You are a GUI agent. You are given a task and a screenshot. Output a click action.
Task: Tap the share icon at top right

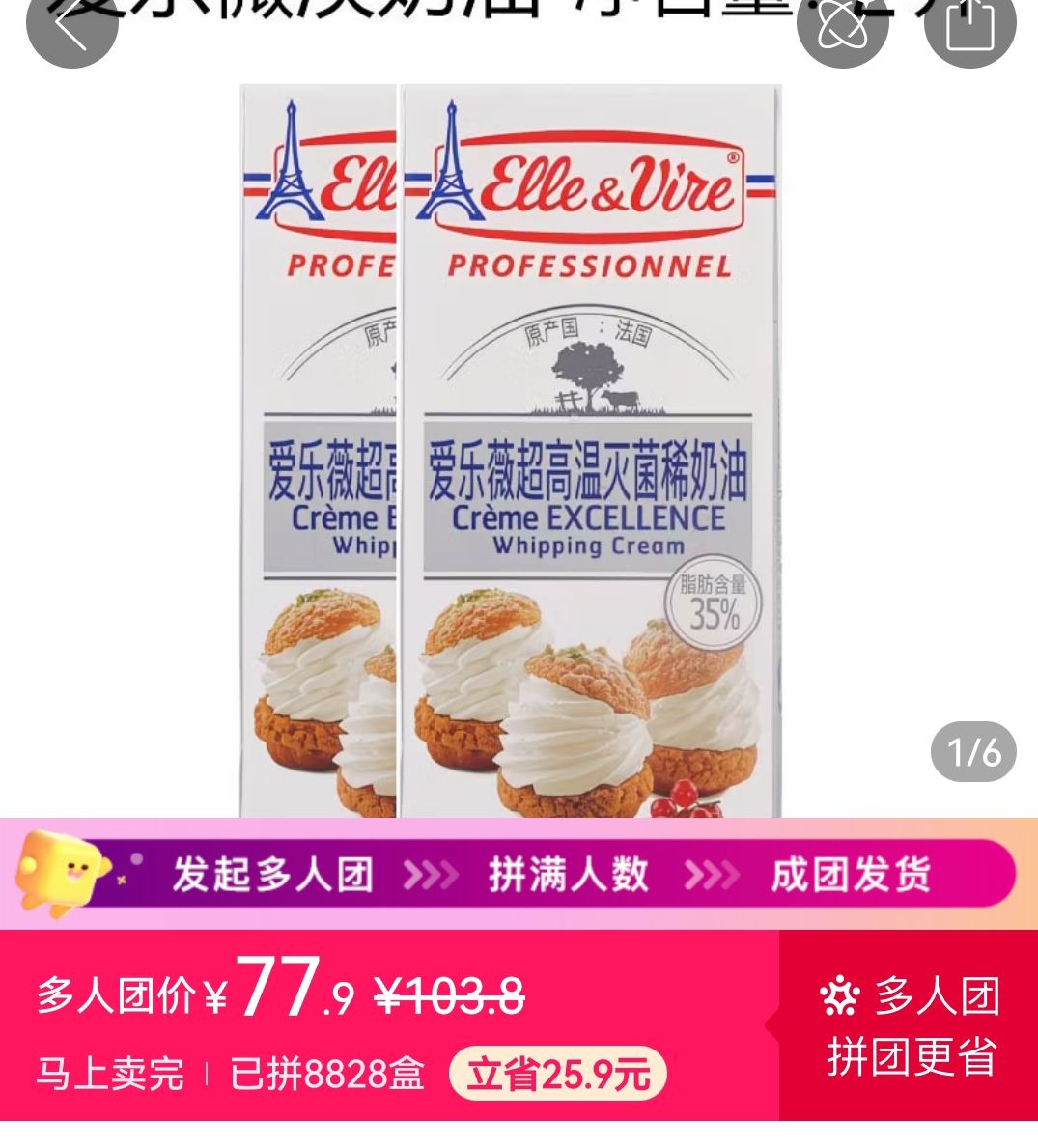969,26
